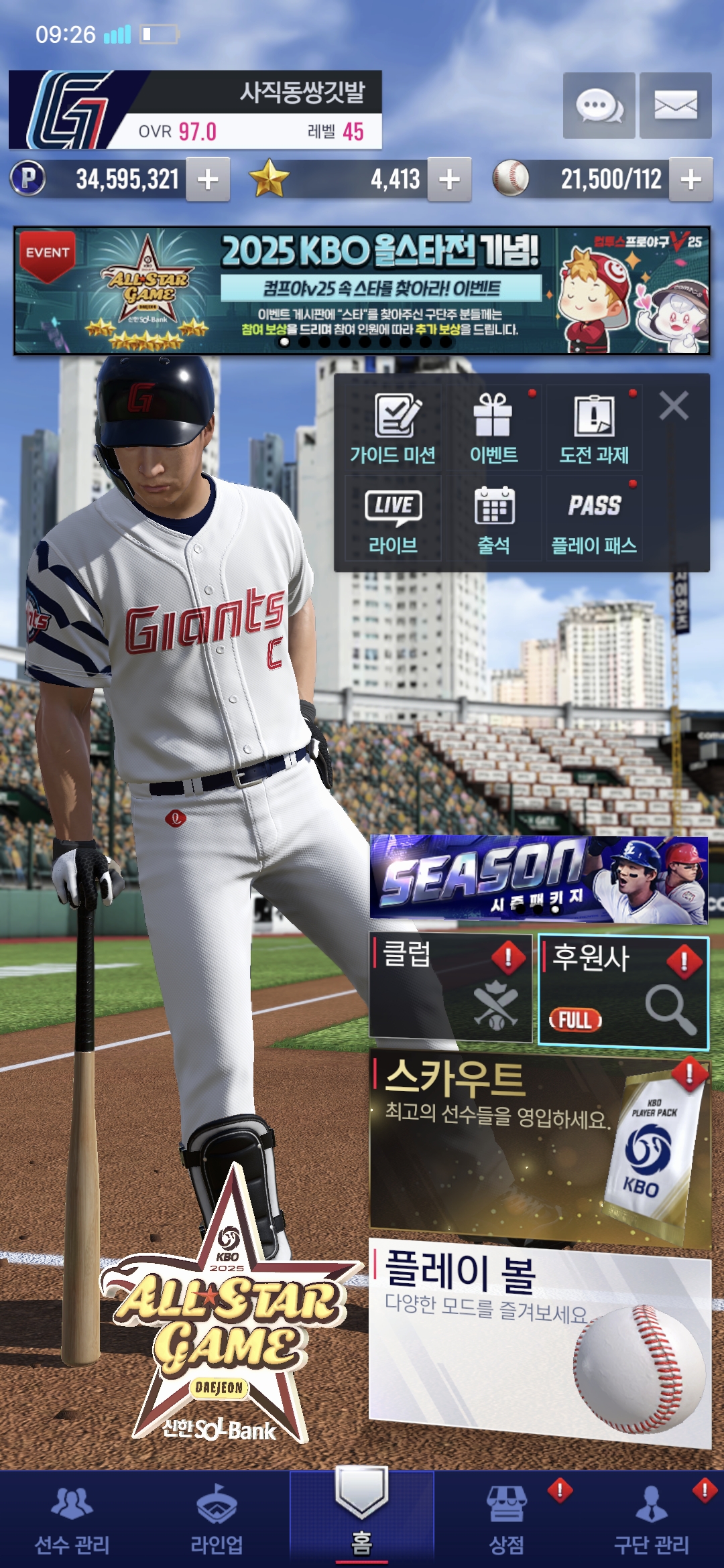This screenshot has width=724, height=1568.
Task: Switch to the 선수 관리 tab
Action: click(x=72, y=1521)
